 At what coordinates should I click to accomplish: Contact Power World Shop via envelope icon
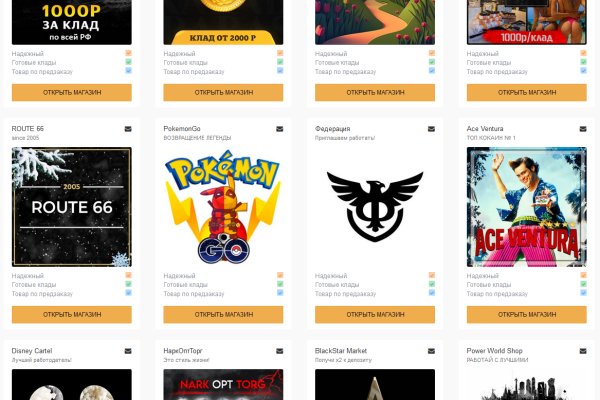pos(583,351)
